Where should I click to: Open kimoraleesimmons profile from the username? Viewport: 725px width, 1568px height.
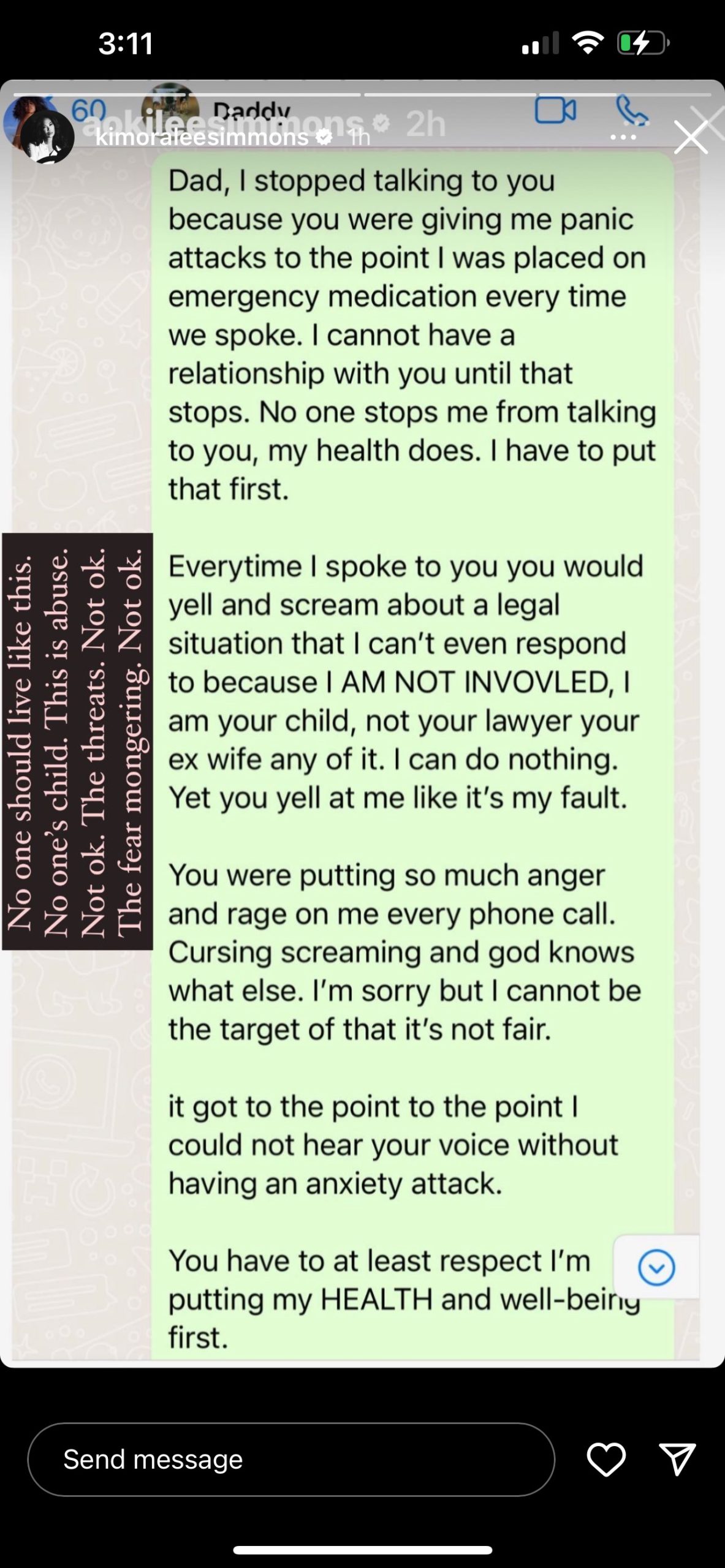[x=202, y=137]
